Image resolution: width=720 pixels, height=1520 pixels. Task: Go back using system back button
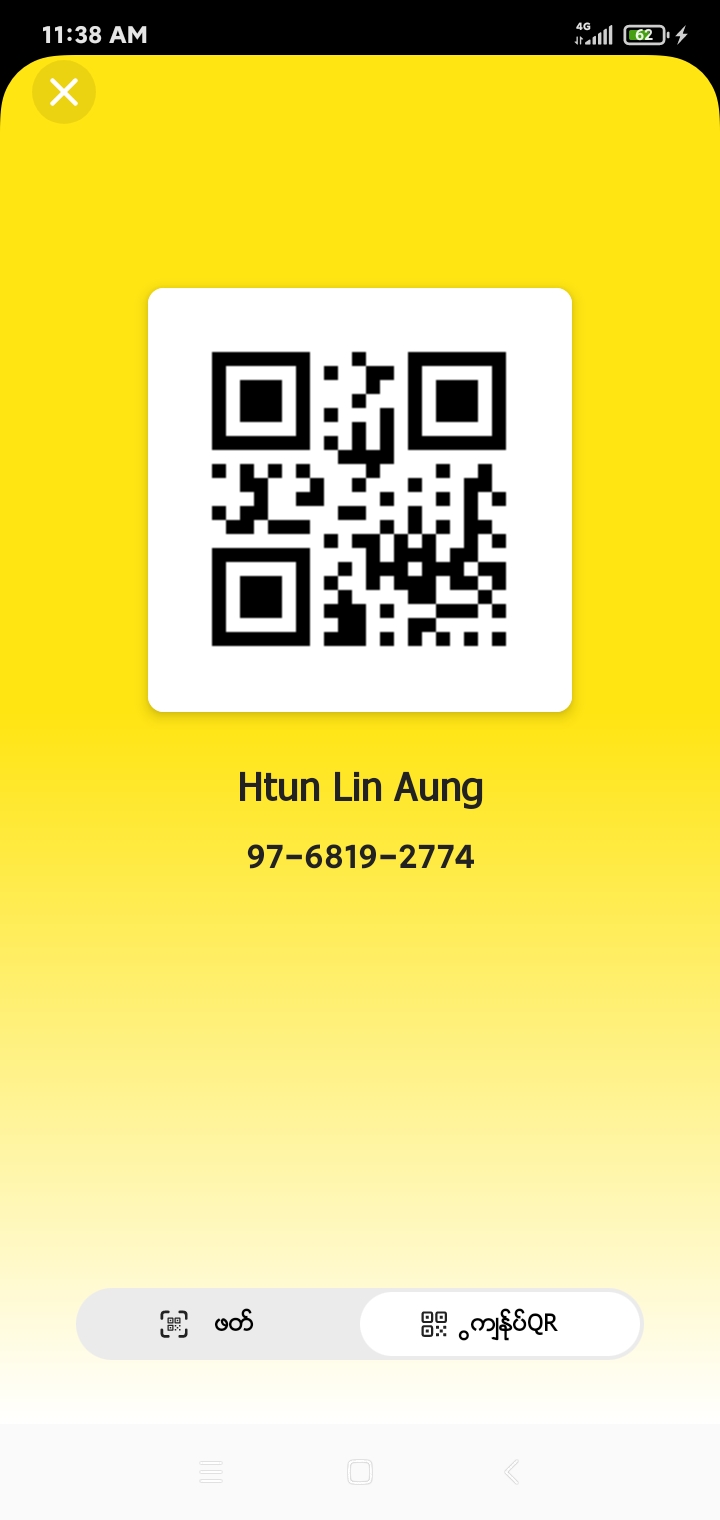511,1472
